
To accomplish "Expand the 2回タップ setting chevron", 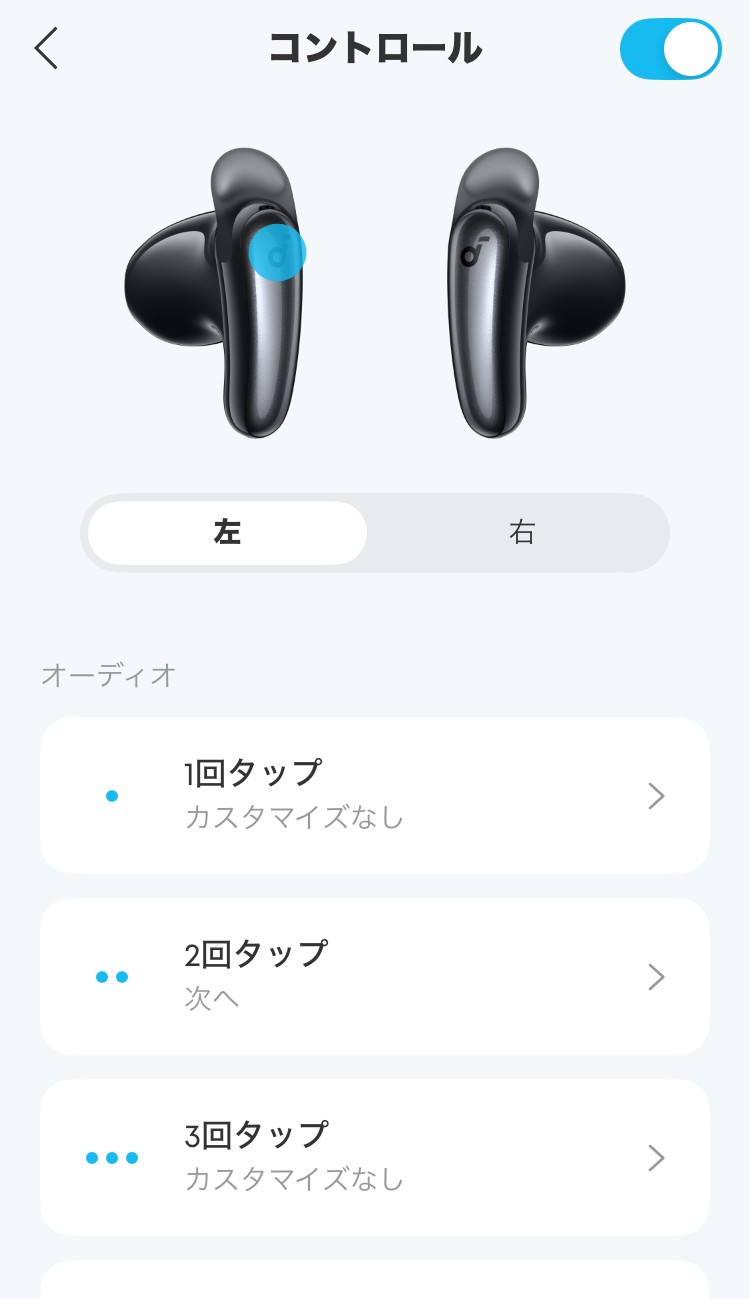I will coord(657,977).
